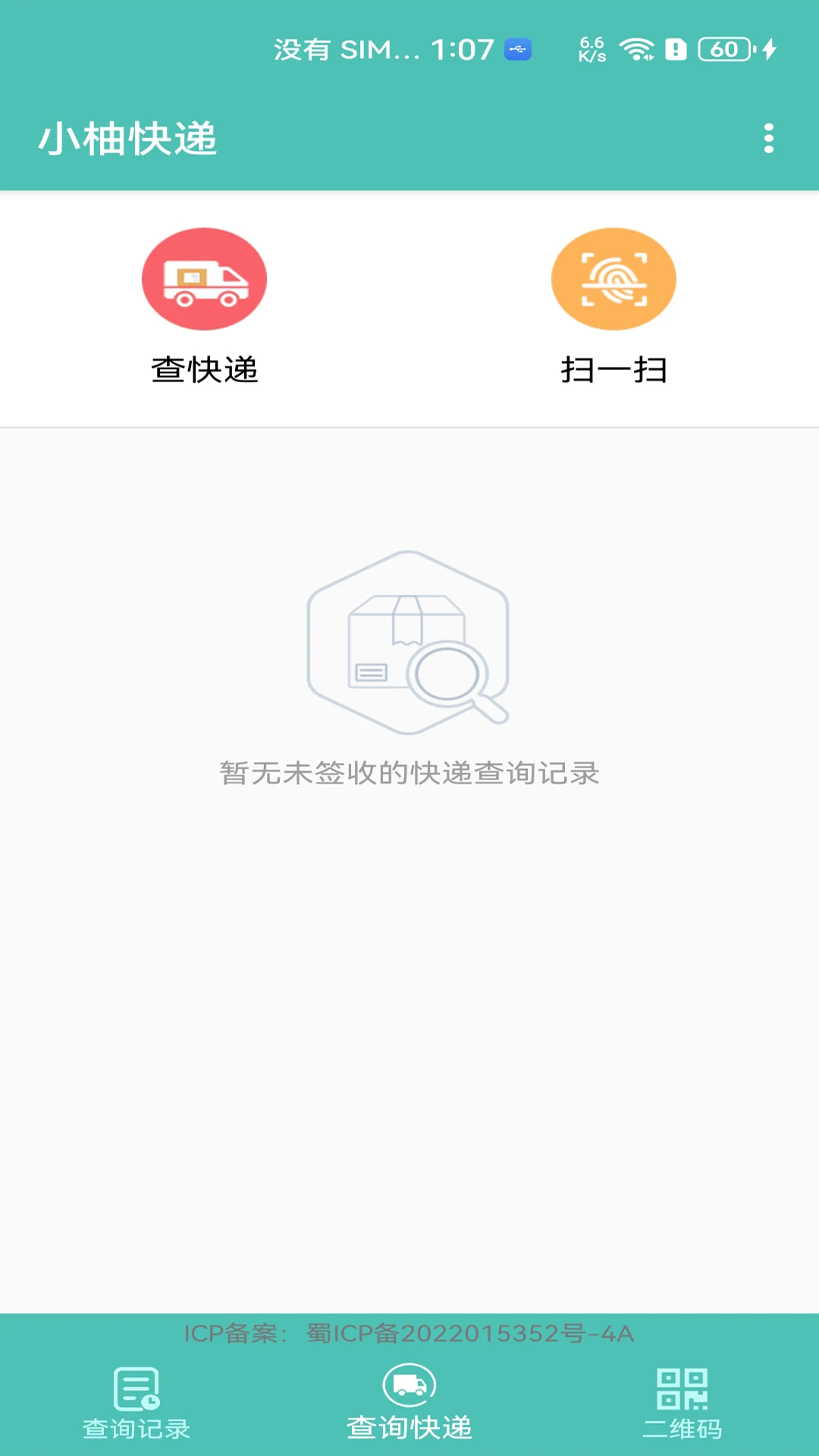The image size is (819, 1456).
Task: Tap the 查快递 text label
Action: pos(203,369)
